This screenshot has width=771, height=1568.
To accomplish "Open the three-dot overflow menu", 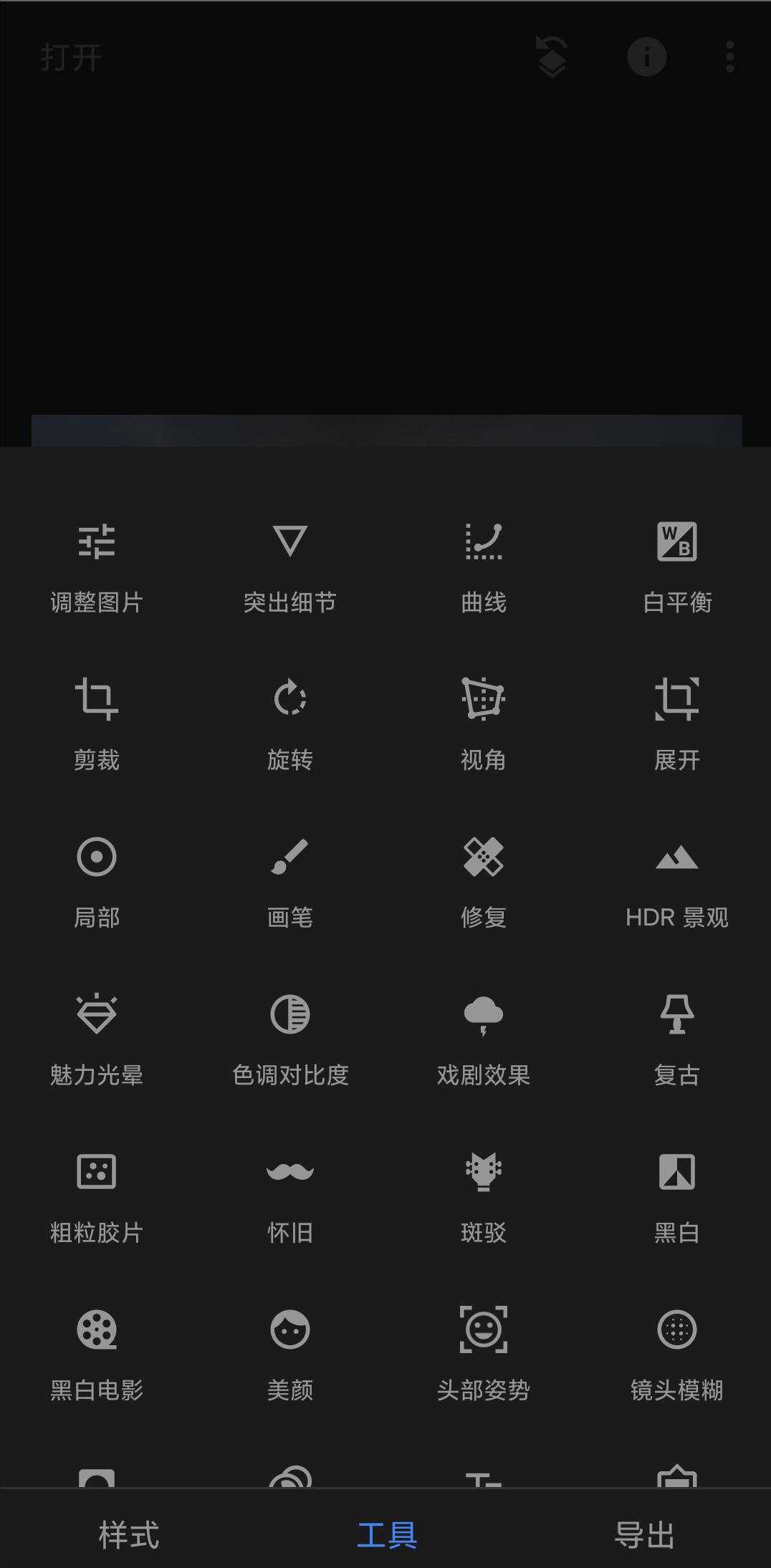I will click(x=729, y=57).
